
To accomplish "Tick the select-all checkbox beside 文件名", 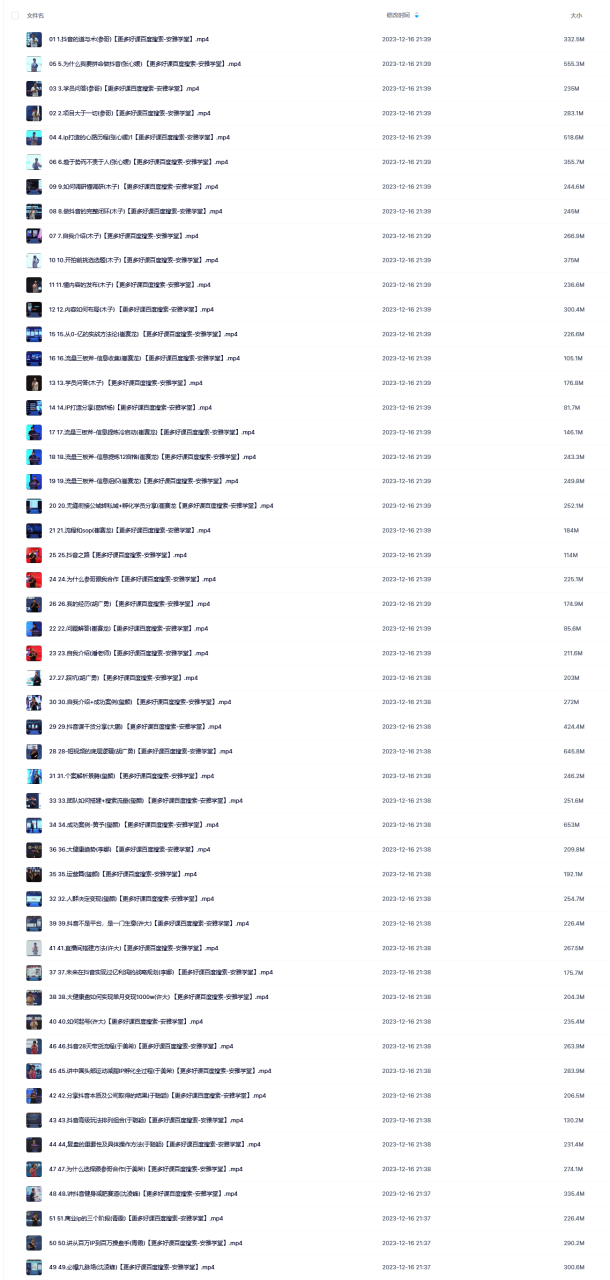I will click(15, 16).
